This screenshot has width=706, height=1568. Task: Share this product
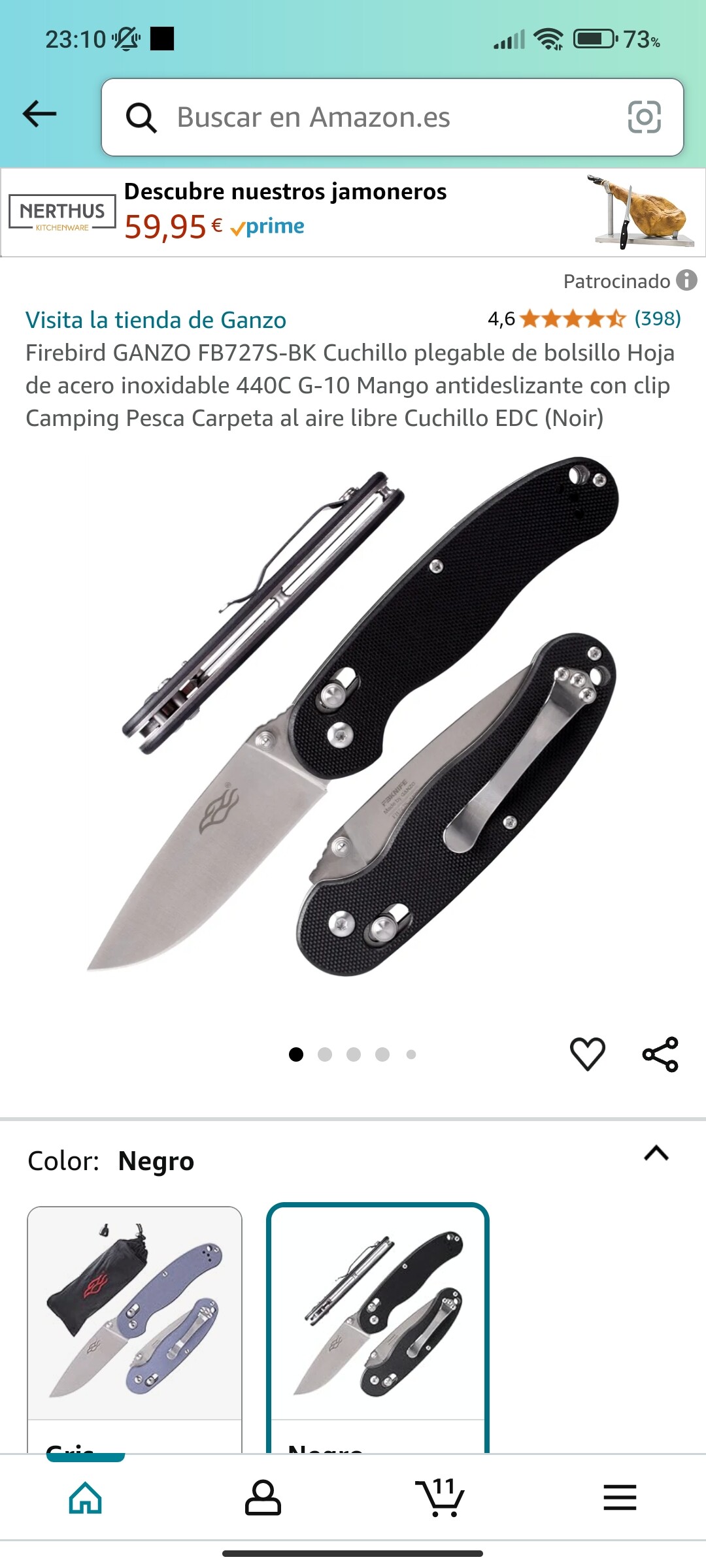click(x=660, y=1054)
